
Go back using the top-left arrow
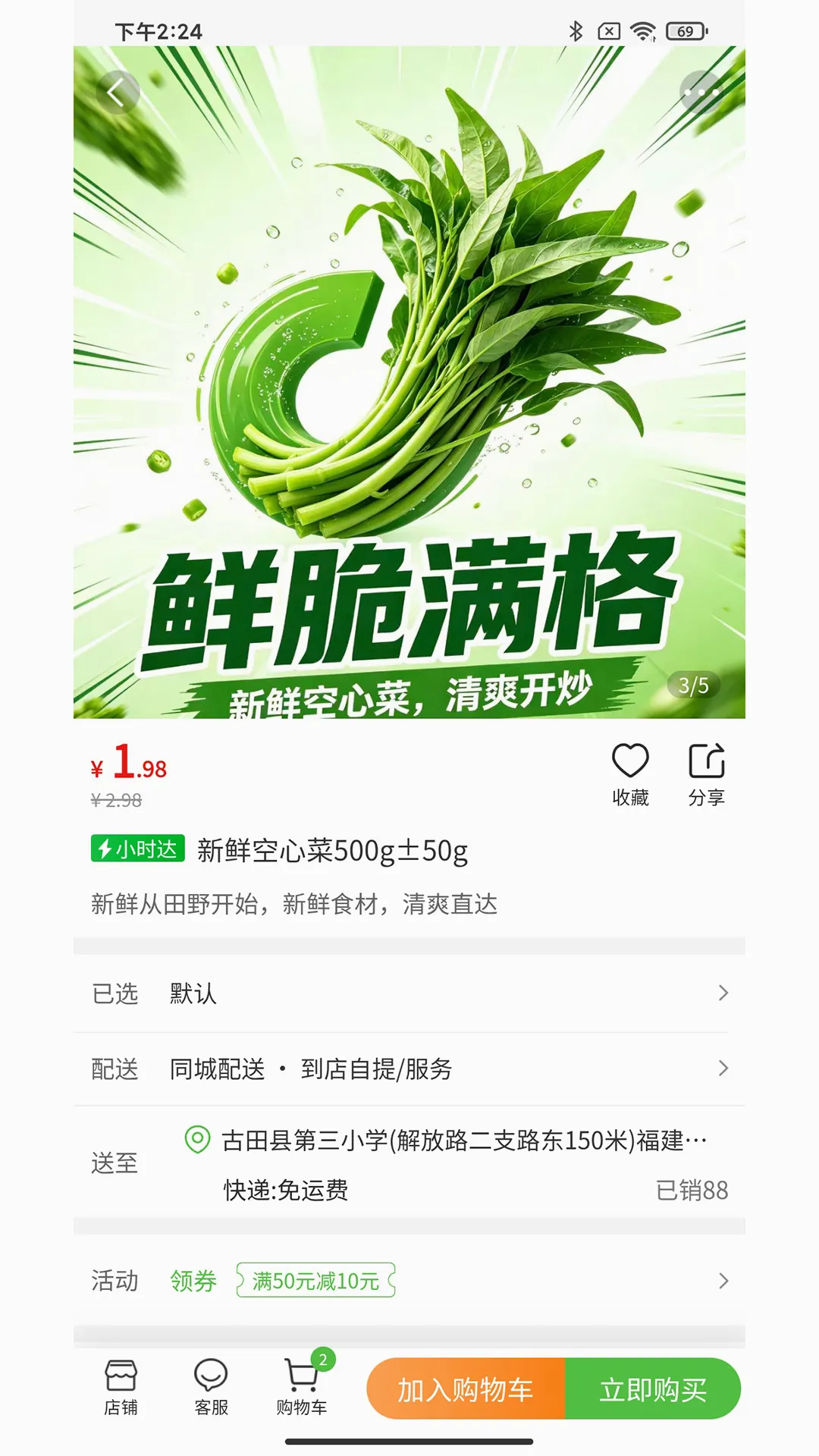pyautogui.click(x=118, y=93)
